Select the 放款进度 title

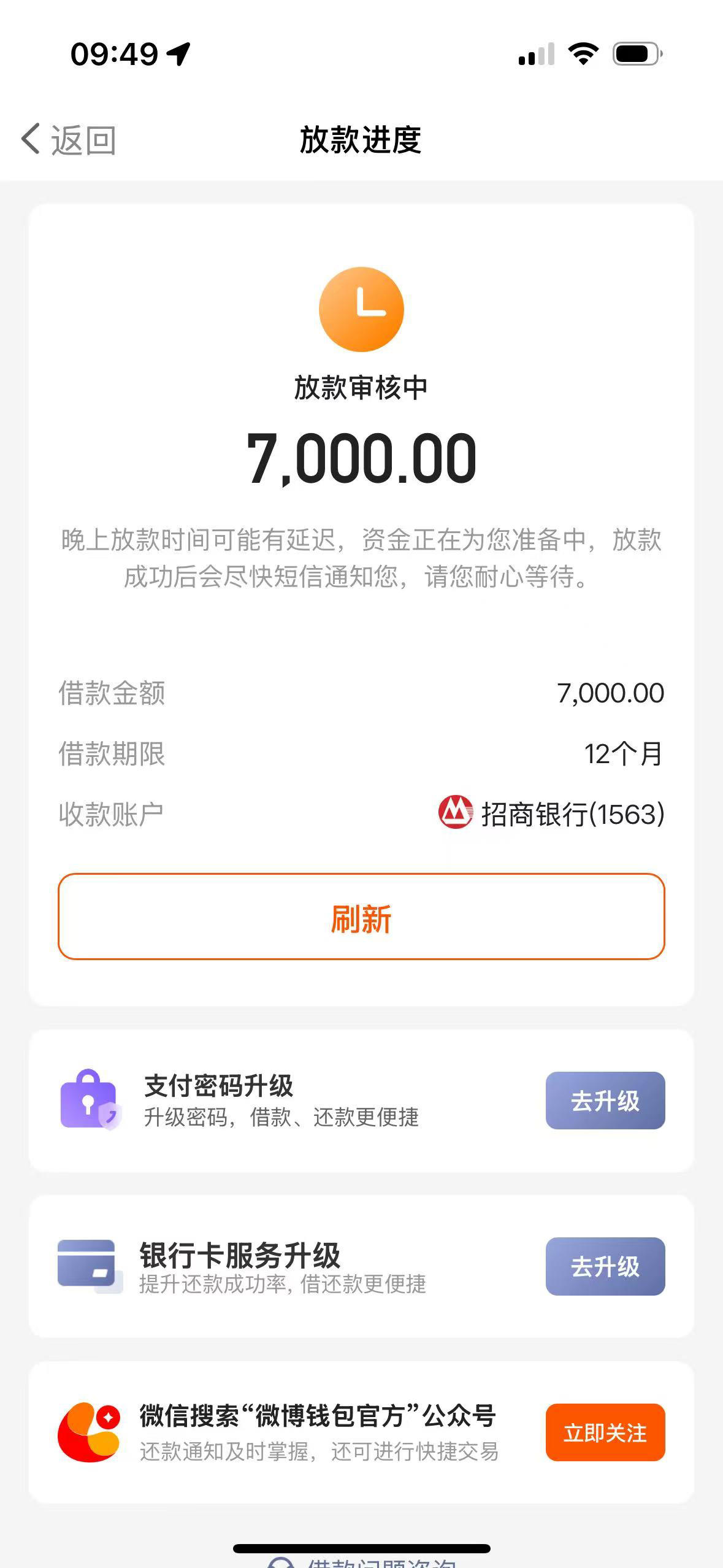[x=362, y=140]
